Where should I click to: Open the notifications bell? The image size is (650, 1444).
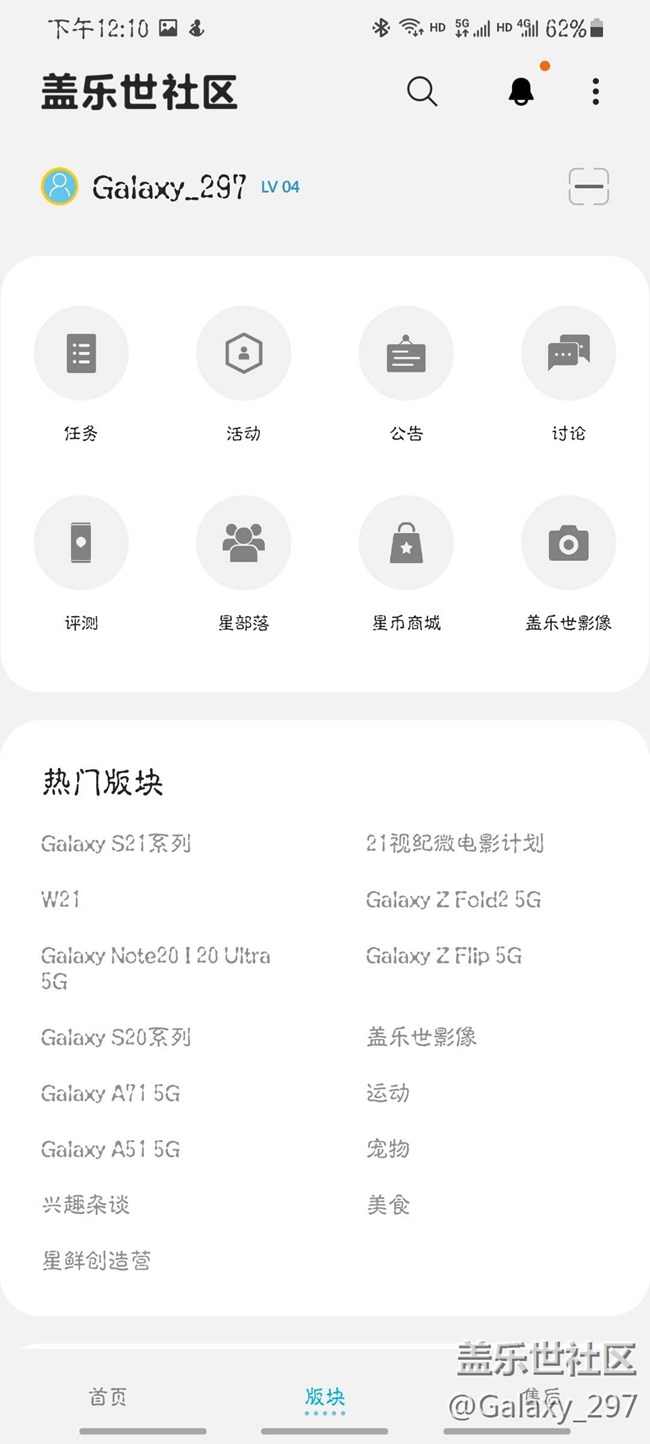coord(521,91)
